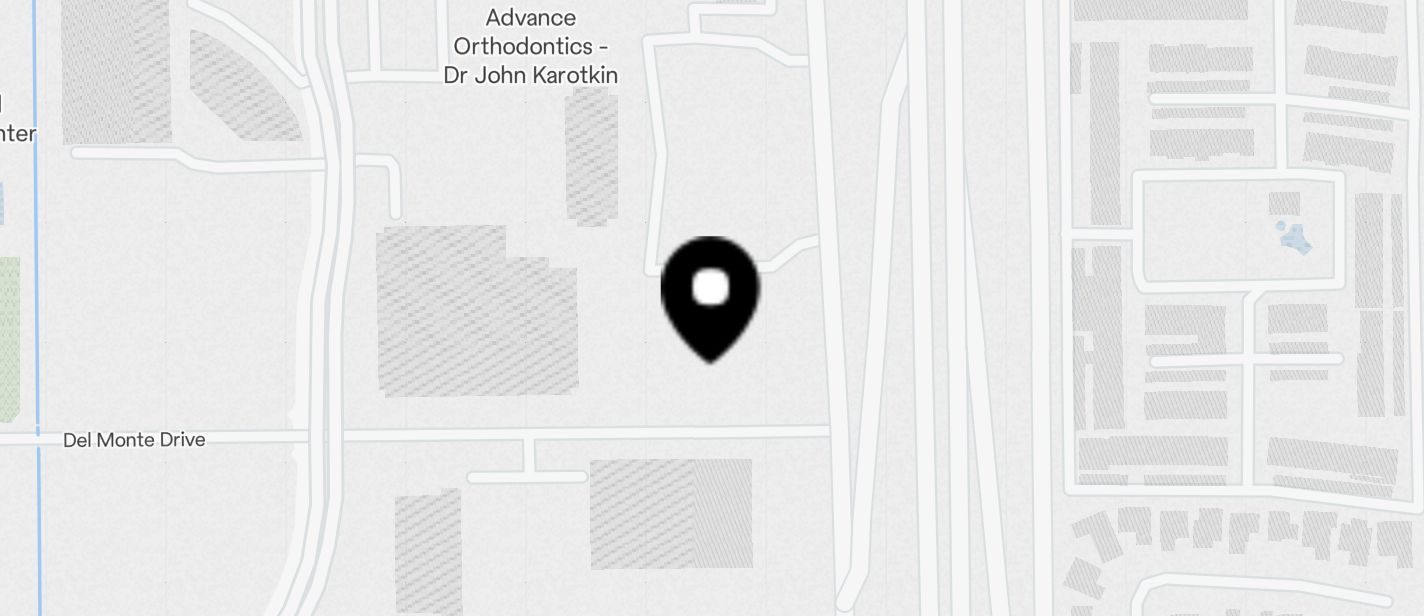The image size is (1424, 616).
Task: Tap the black location pin marker
Action: [710, 295]
